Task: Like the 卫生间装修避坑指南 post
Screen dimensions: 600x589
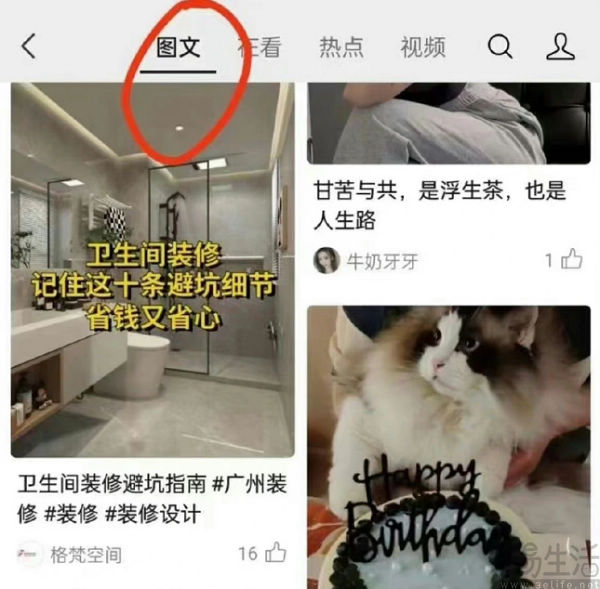Action: click(274, 552)
